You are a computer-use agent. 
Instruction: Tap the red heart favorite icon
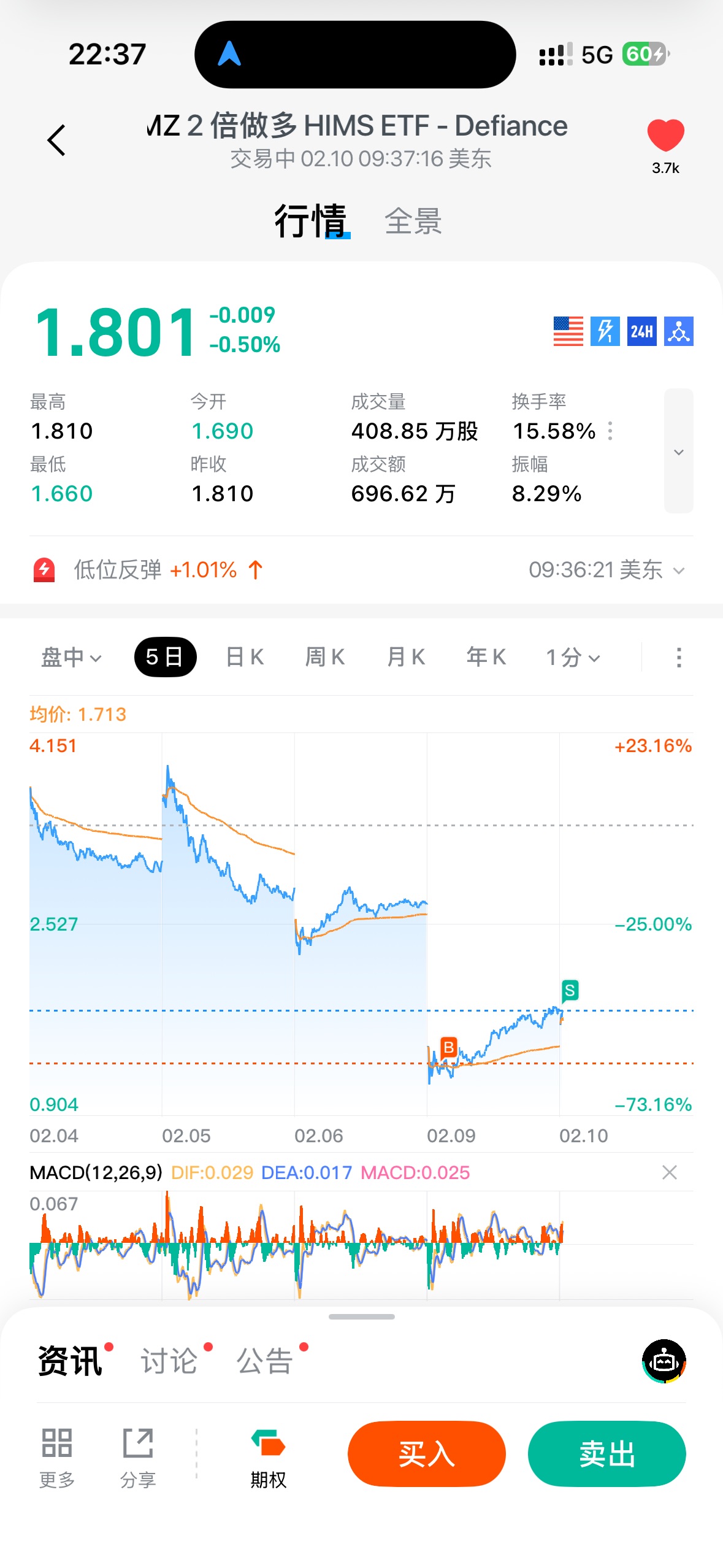pos(665,136)
